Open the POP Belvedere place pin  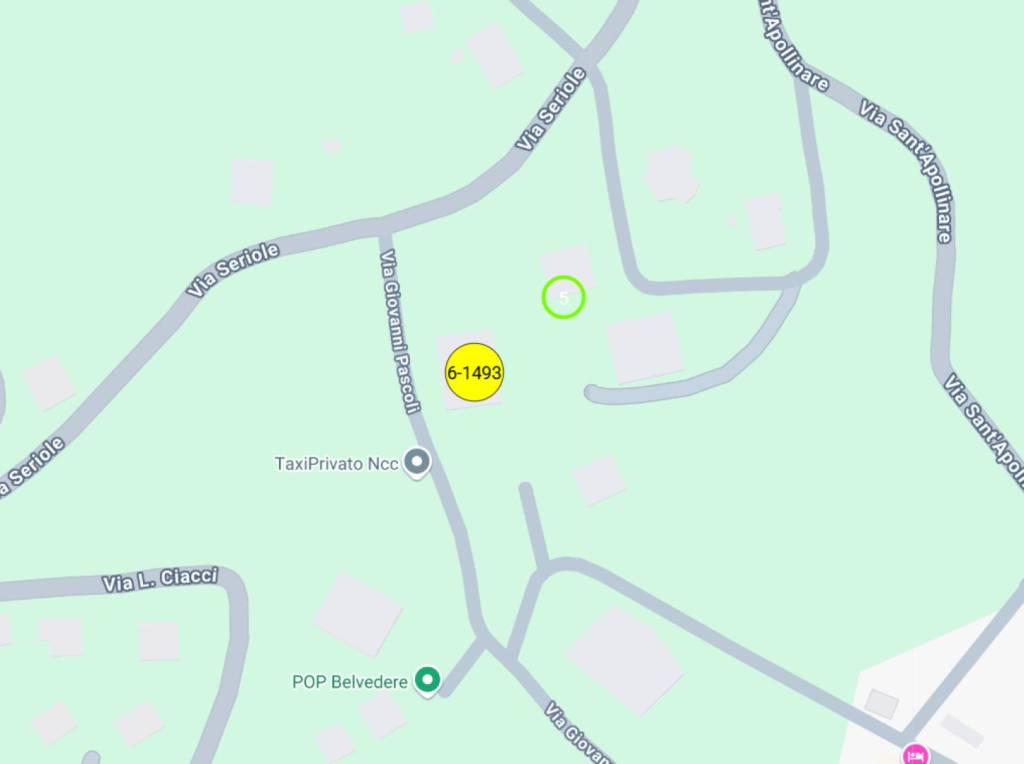428,680
